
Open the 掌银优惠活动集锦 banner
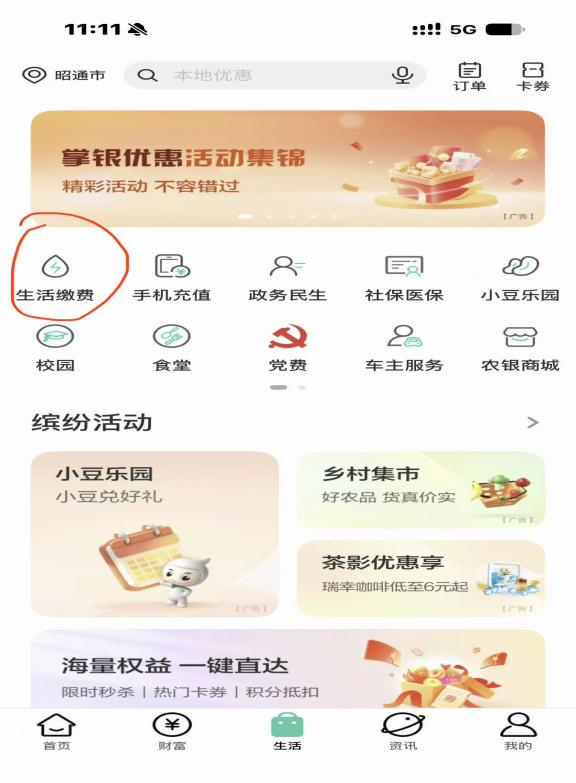(x=288, y=168)
